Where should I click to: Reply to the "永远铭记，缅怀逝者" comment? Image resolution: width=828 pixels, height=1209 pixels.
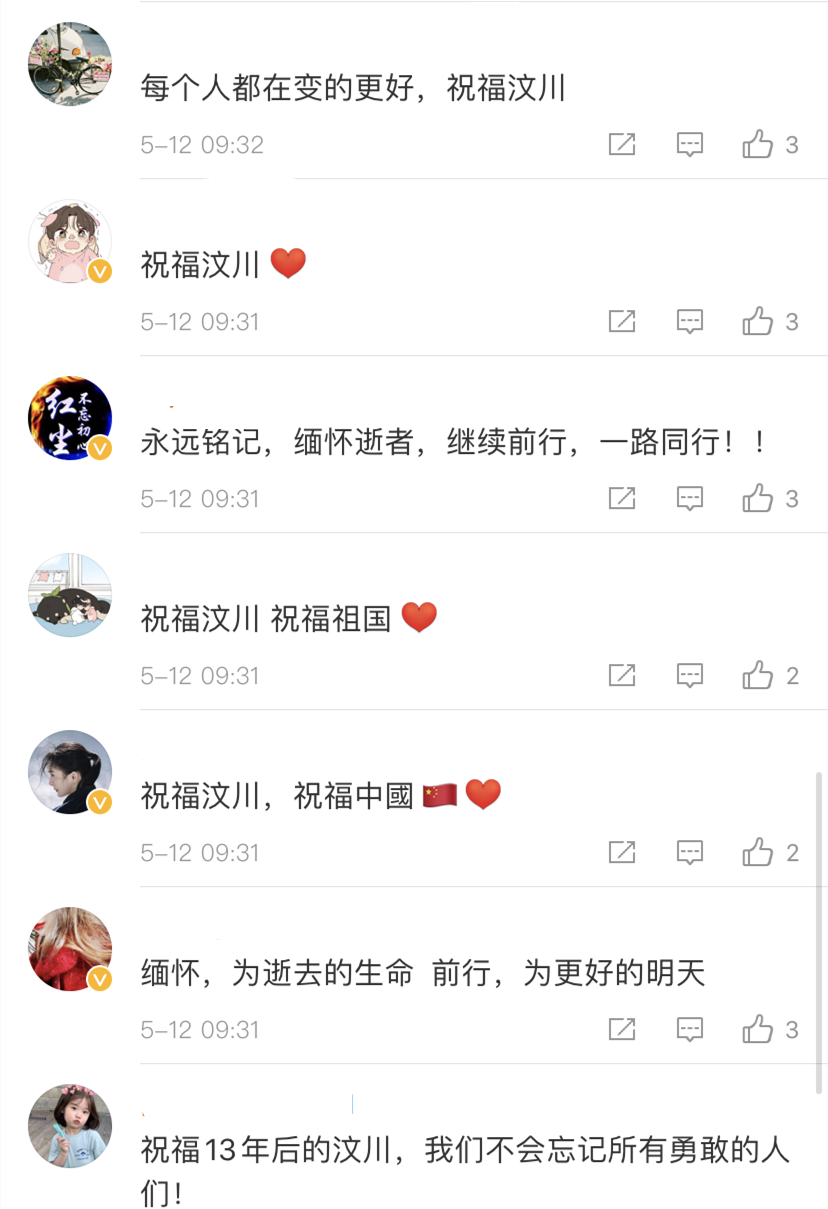pyautogui.click(x=690, y=499)
